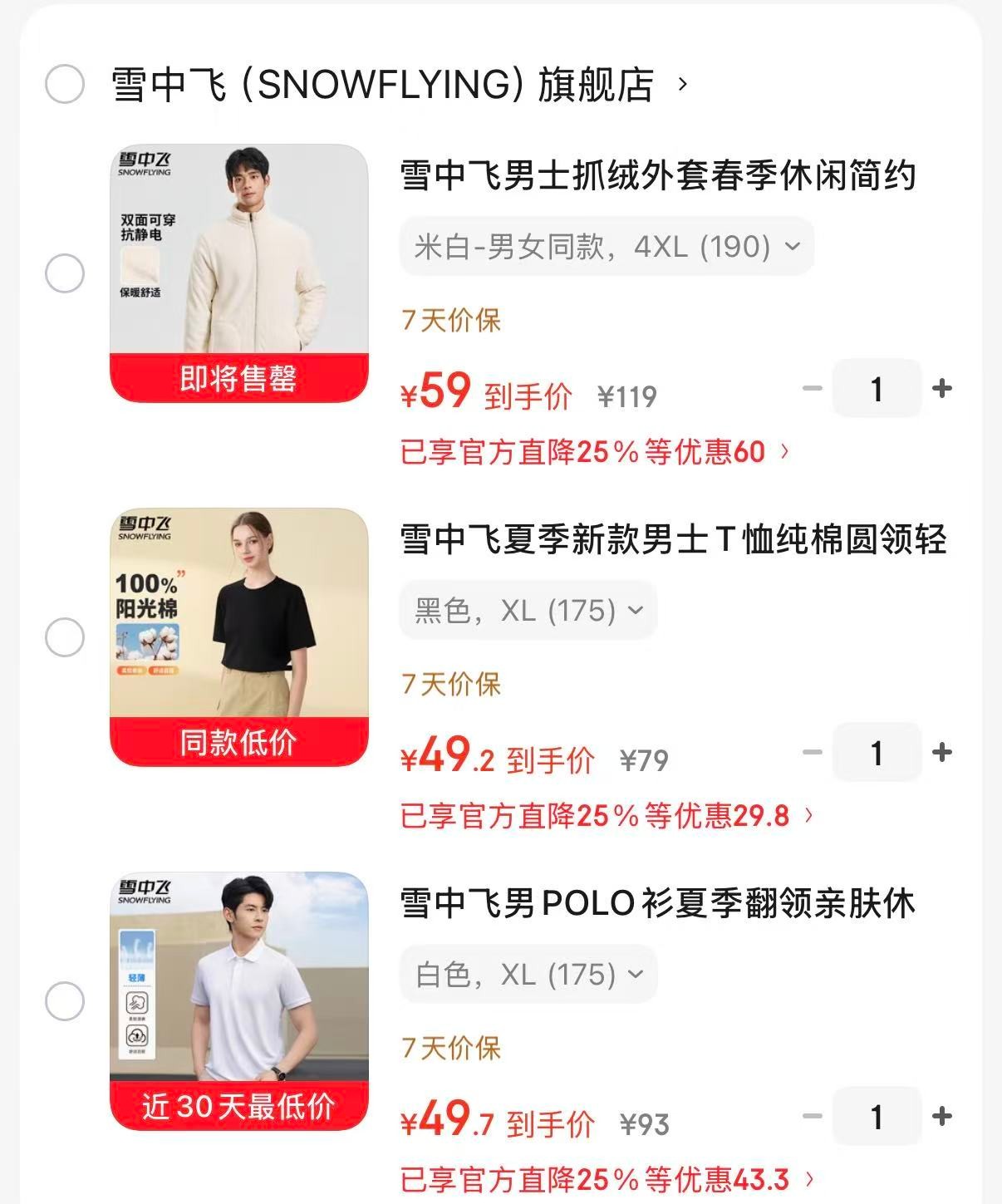Open the black T-shirt product image

tap(238, 636)
